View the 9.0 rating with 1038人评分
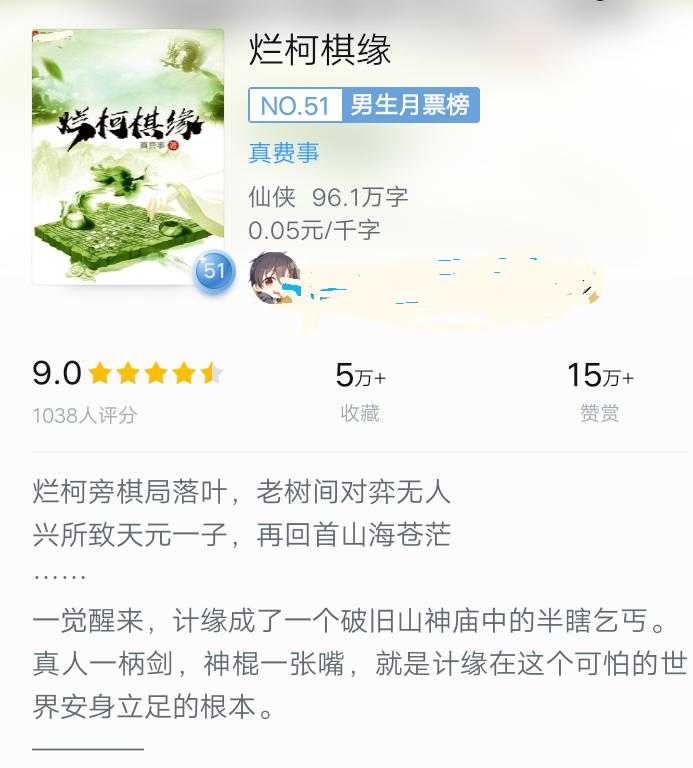The image size is (693, 768). 127,390
